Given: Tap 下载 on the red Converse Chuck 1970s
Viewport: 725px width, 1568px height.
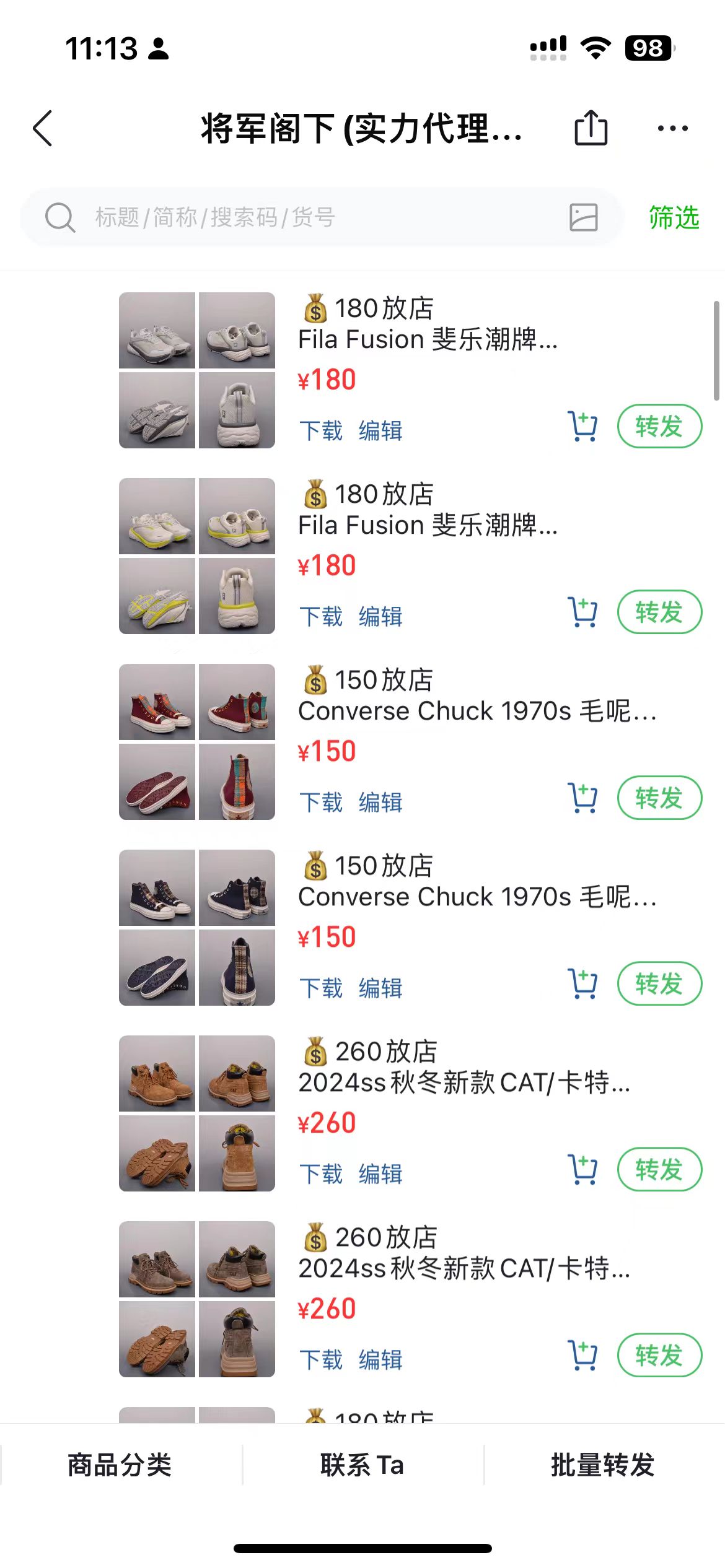Looking at the screenshot, I should coord(321,802).
